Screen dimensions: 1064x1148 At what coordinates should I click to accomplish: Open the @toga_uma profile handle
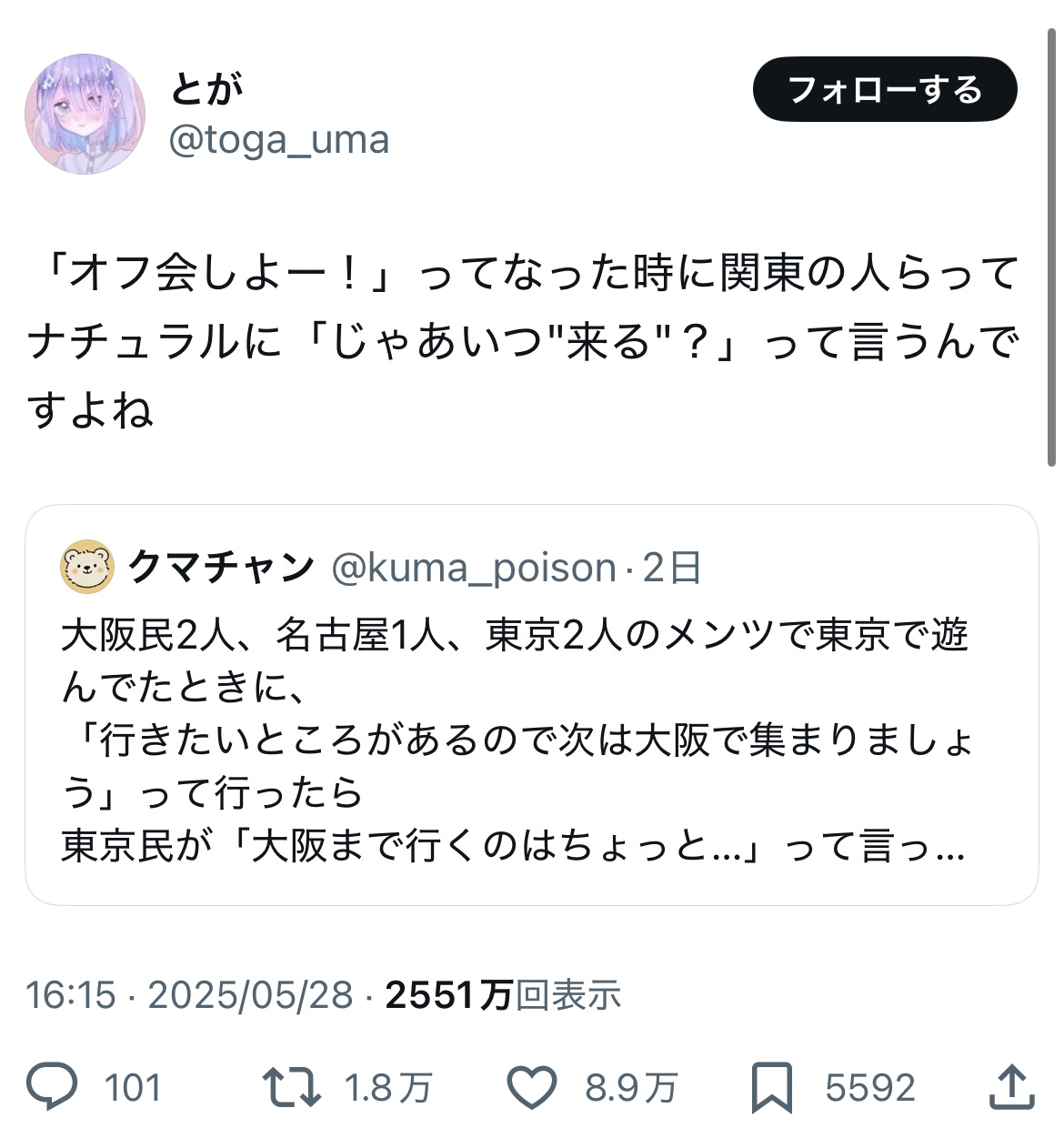click(x=279, y=140)
